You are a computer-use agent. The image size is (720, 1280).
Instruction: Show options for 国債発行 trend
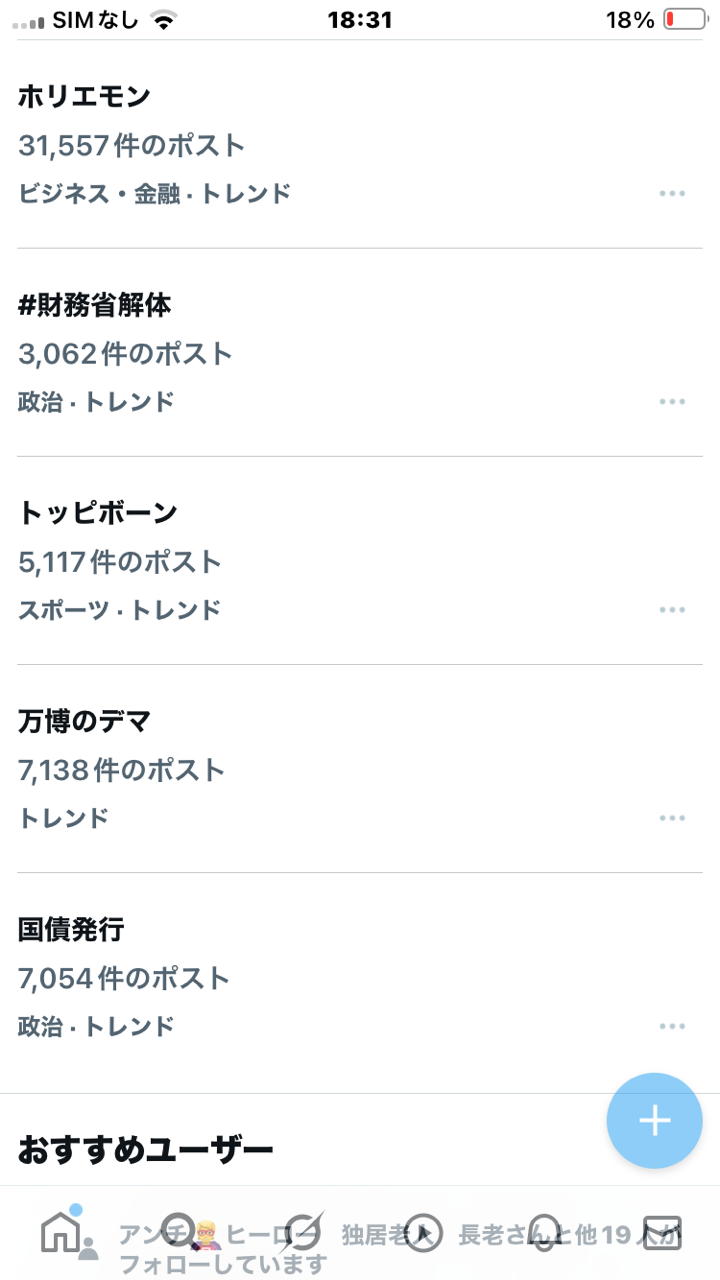coord(672,1025)
